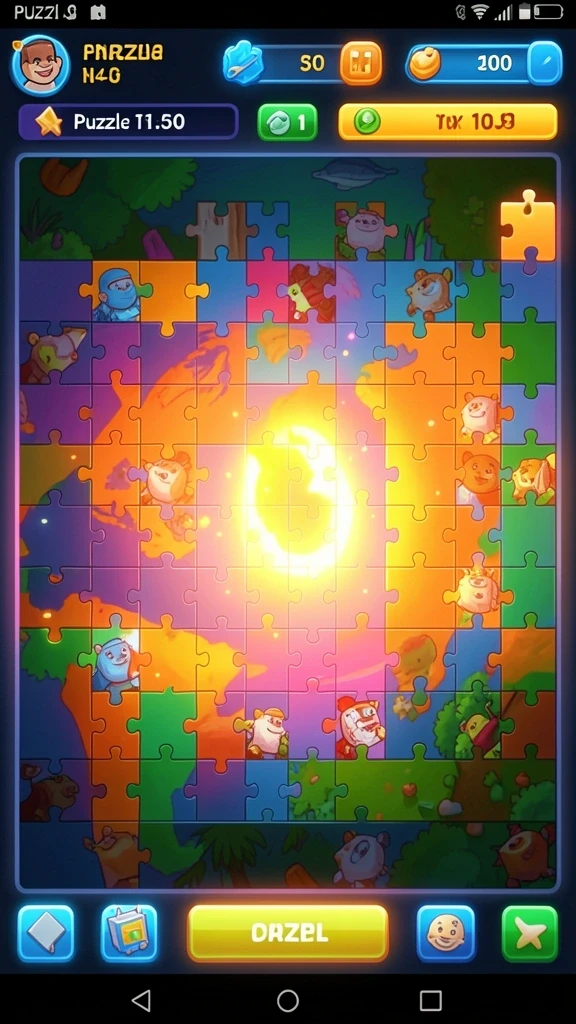Open recent apps with the square button
Screen dimensions: 576x1024
click(x=431, y=1000)
